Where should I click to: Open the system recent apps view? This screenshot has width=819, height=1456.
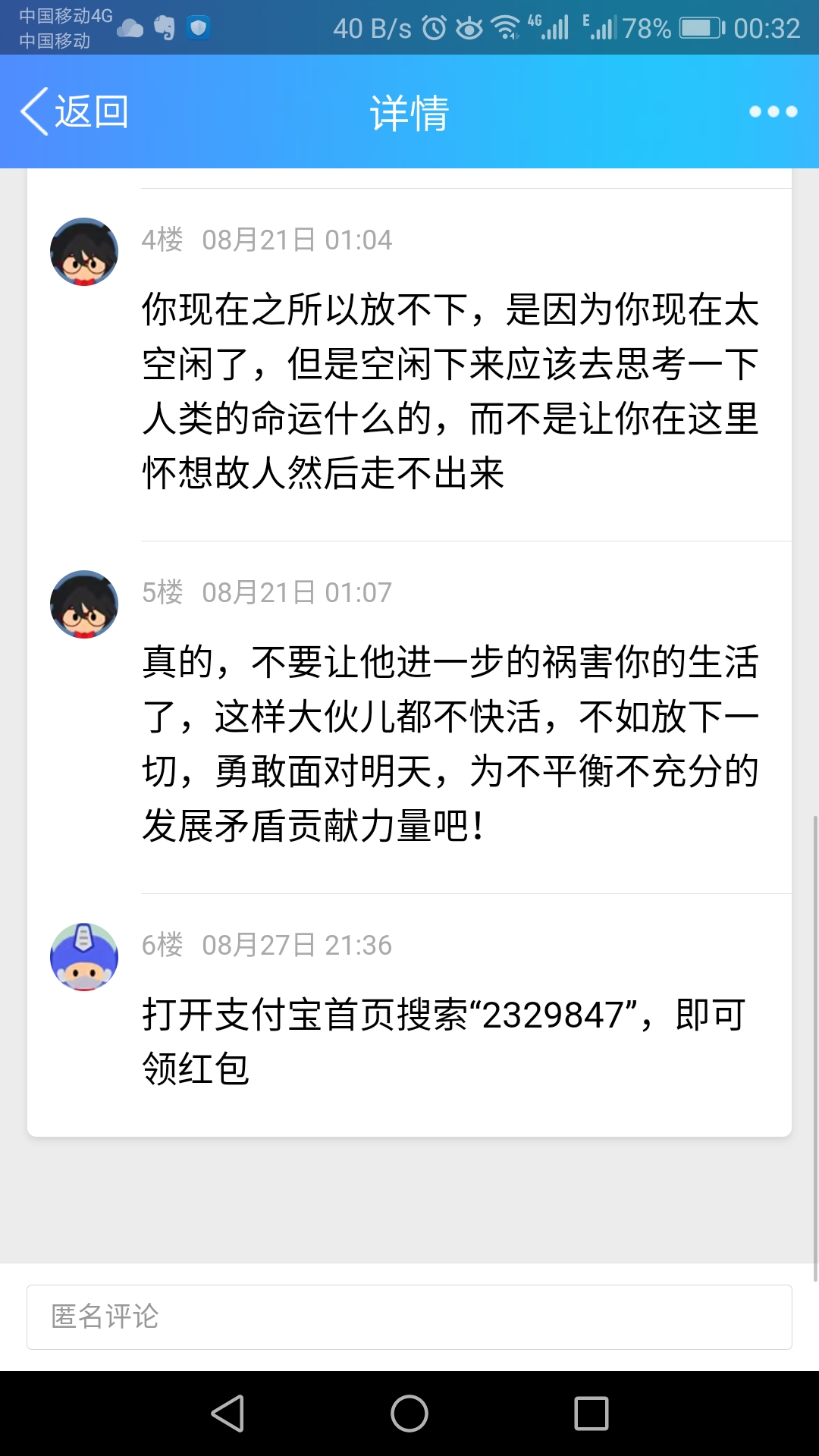point(591,1414)
